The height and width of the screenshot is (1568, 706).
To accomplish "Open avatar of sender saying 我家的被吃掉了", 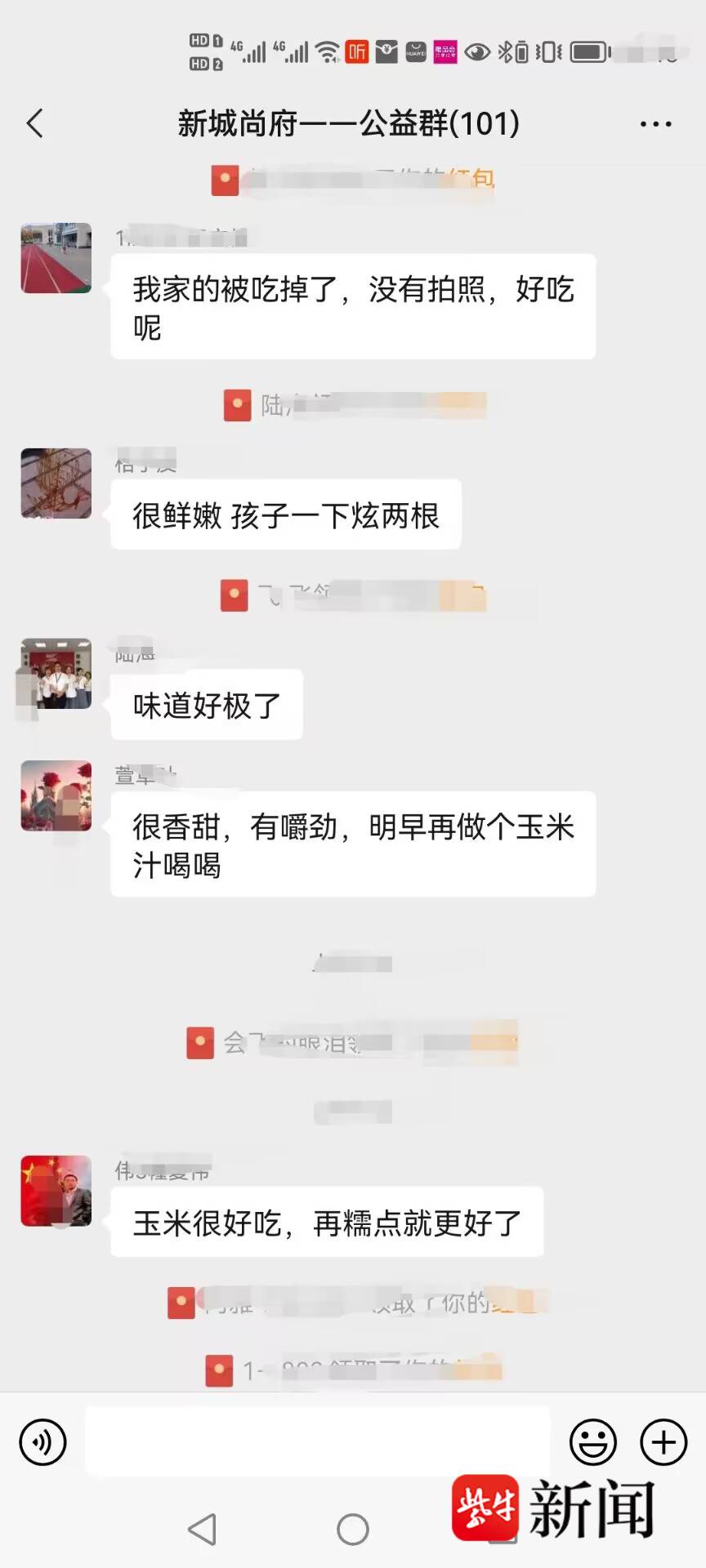I will (x=56, y=258).
